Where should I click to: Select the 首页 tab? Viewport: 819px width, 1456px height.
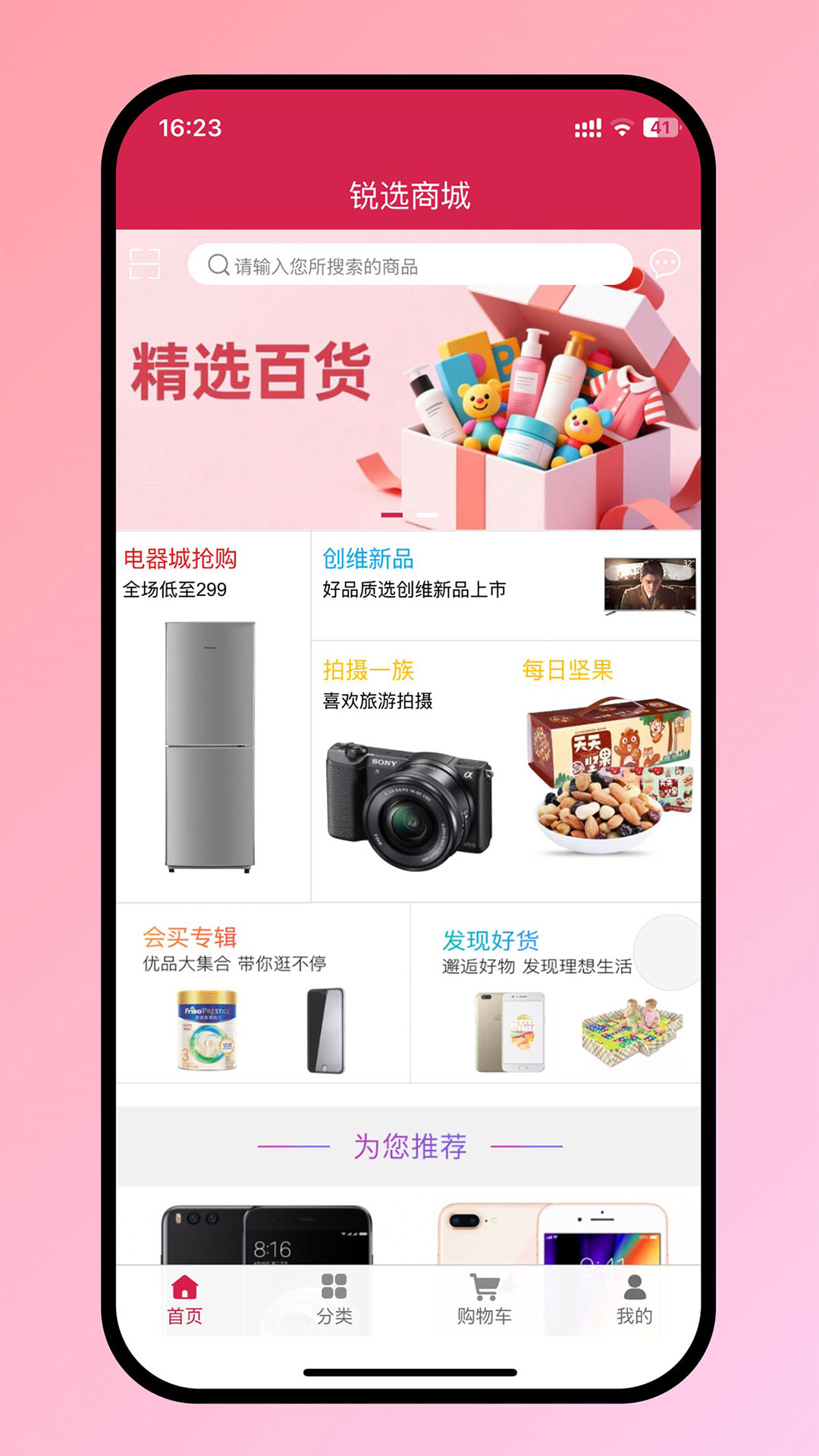click(185, 1300)
